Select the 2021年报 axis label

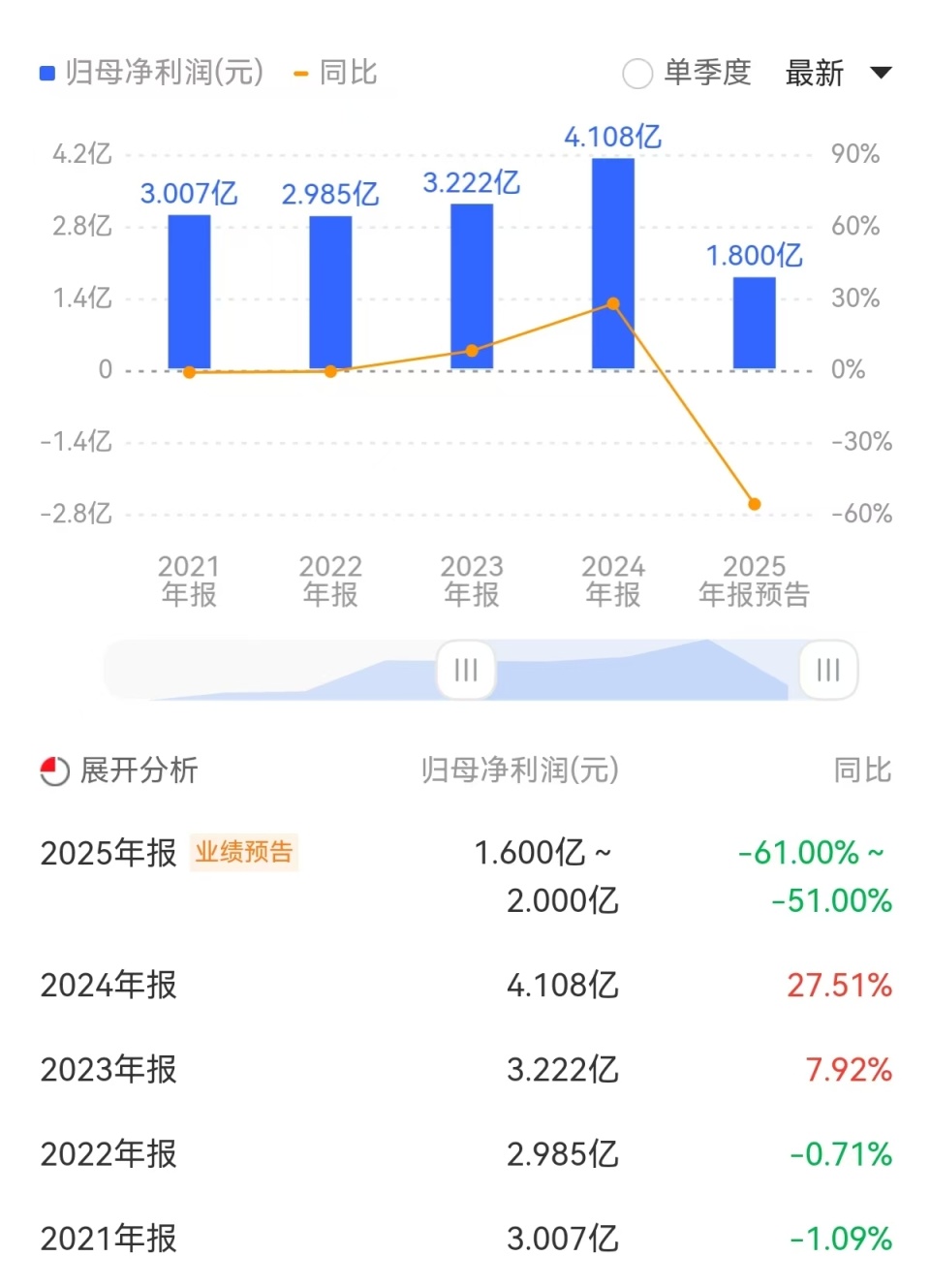(189, 580)
